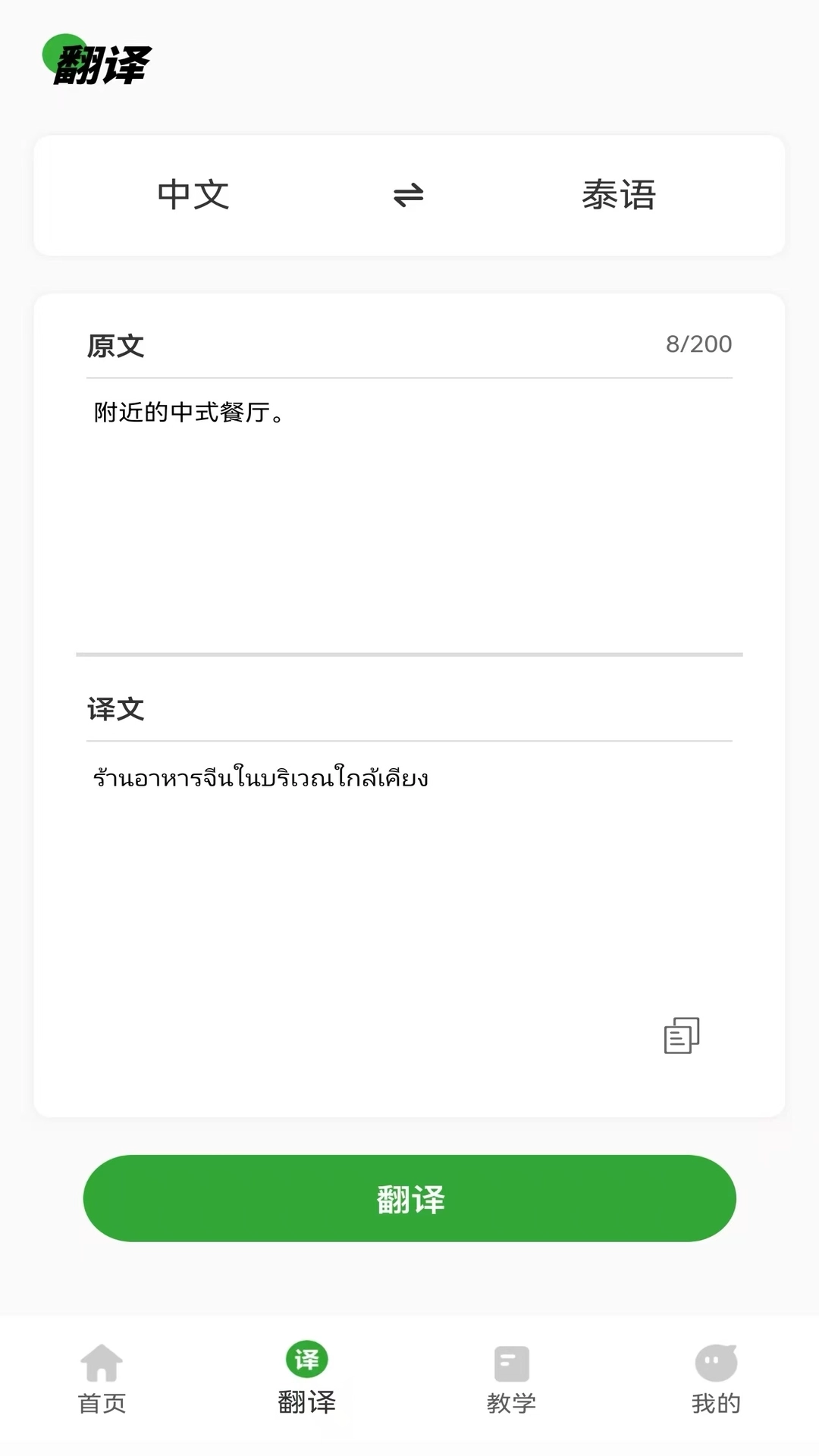Switch to the 翻译 tab
The image size is (819, 1456).
306,1399
